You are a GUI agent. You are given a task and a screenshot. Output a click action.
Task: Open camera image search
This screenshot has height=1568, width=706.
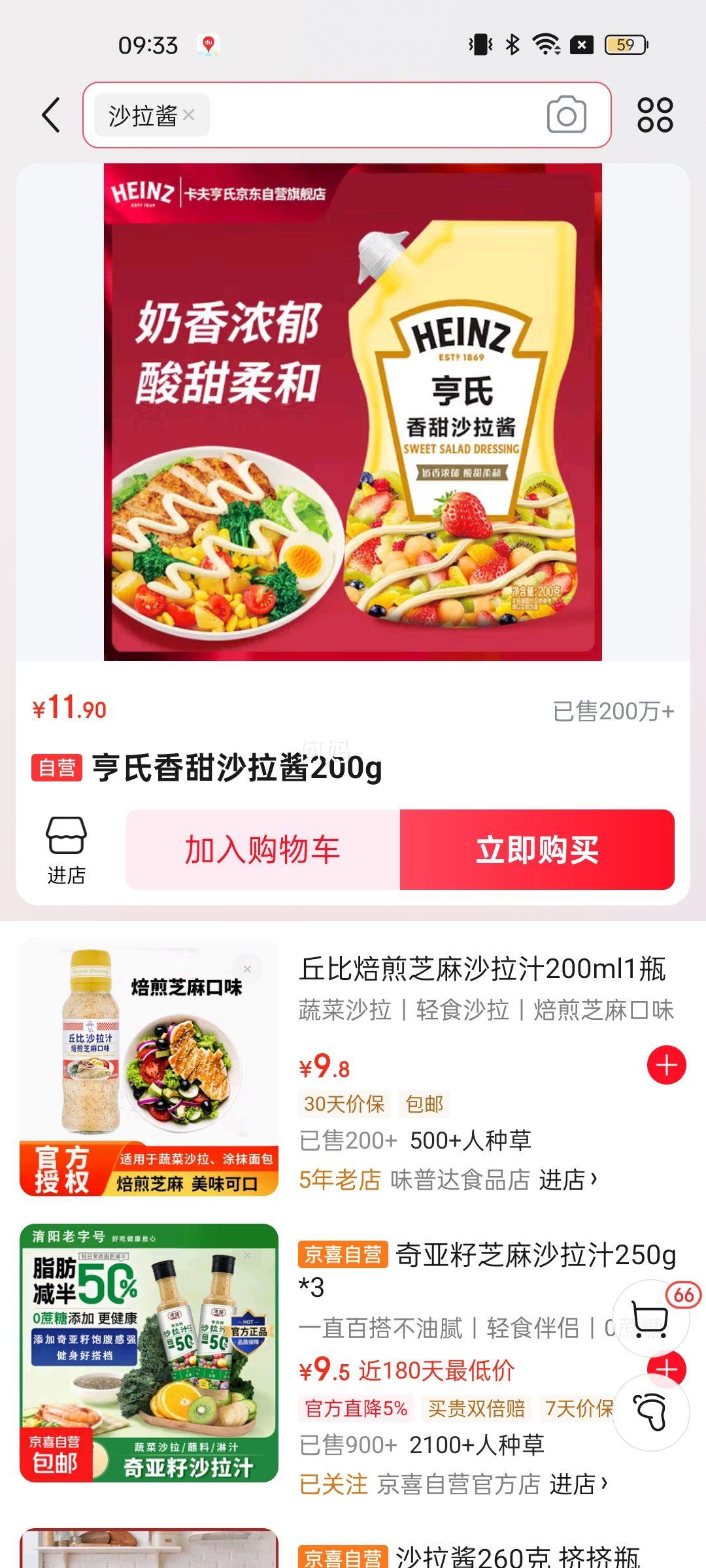click(566, 116)
